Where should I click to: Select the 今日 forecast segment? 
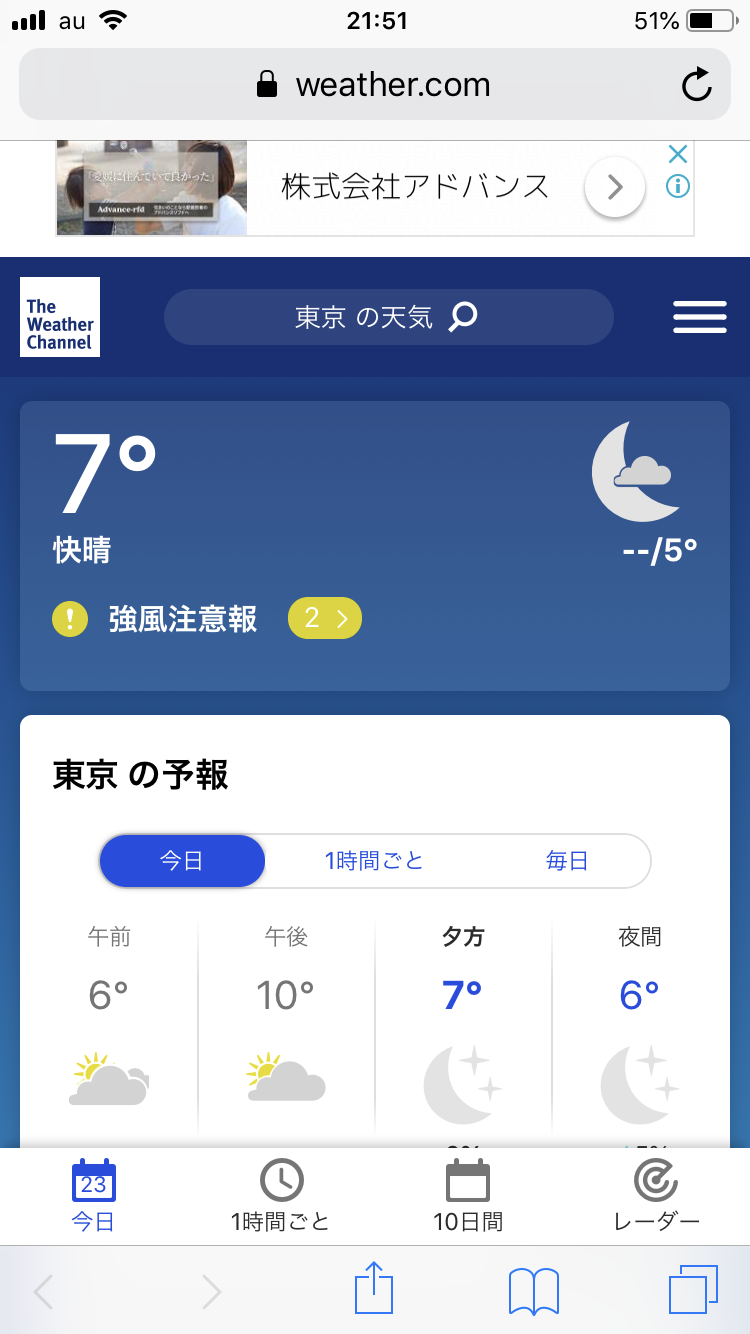tap(182, 861)
